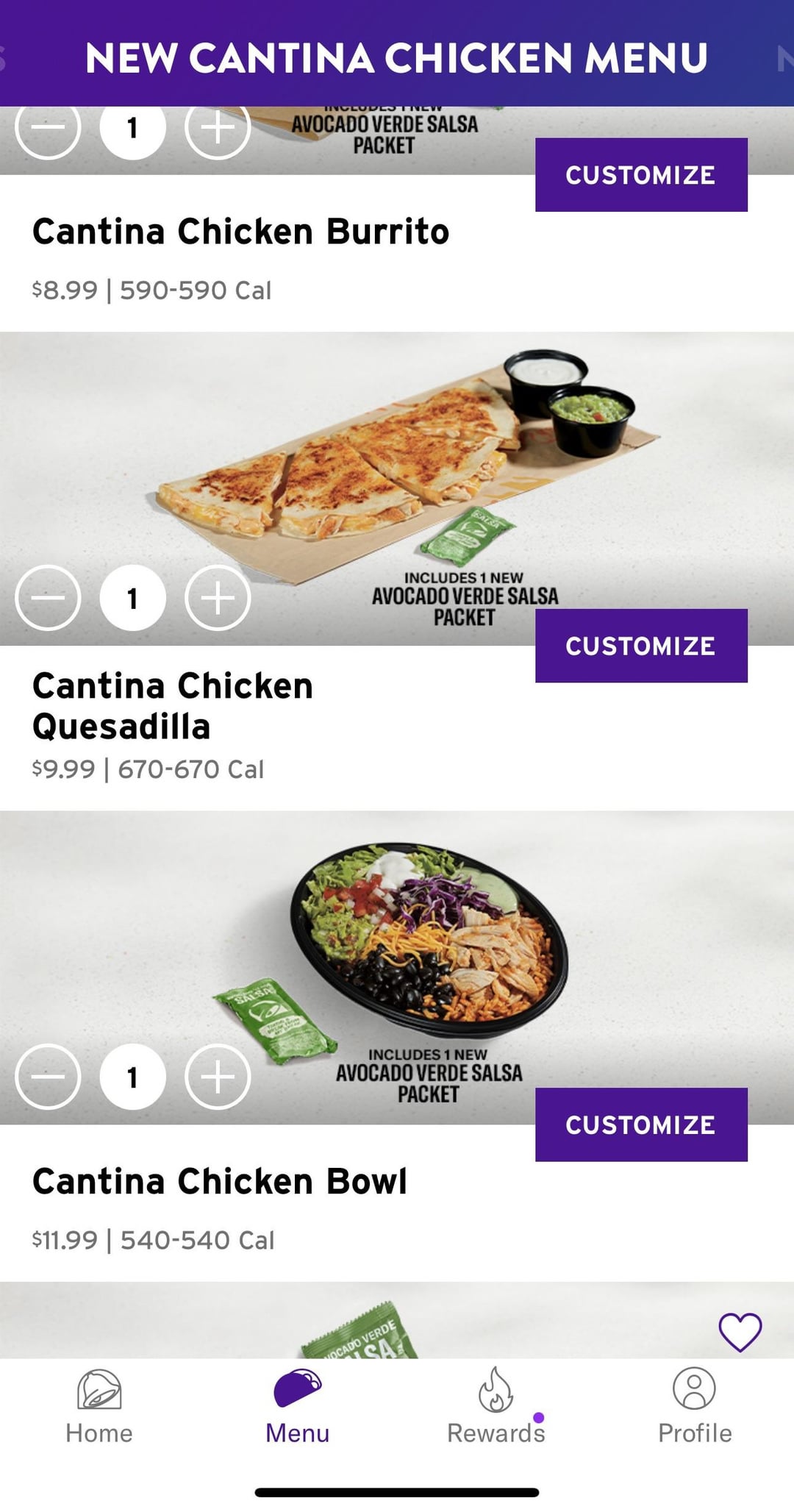Increase Cantina Chicken Burrito quantity
The width and height of the screenshot is (794, 1512).
[x=218, y=129]
